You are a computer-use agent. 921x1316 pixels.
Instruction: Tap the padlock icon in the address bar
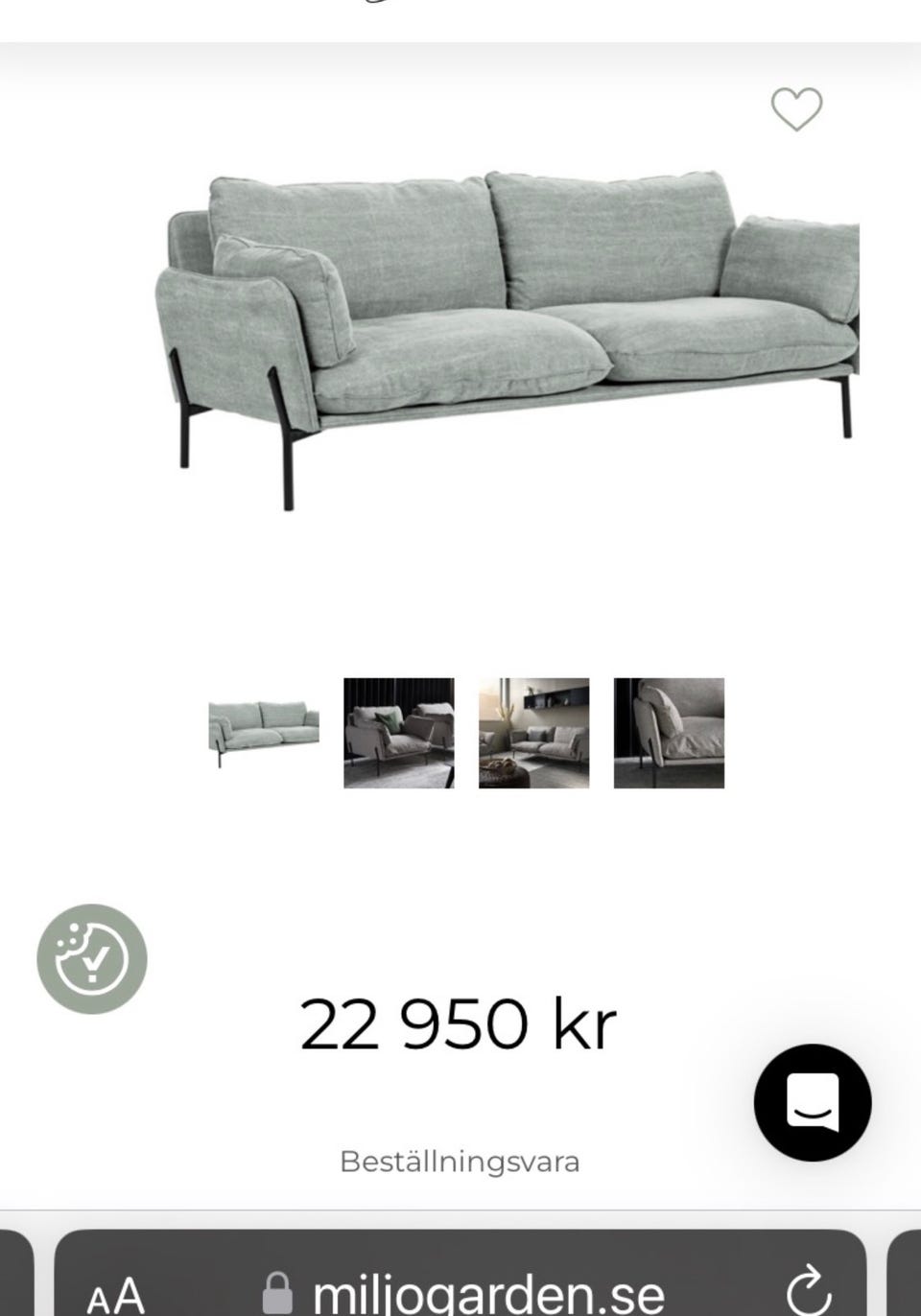coord(278,1292)
